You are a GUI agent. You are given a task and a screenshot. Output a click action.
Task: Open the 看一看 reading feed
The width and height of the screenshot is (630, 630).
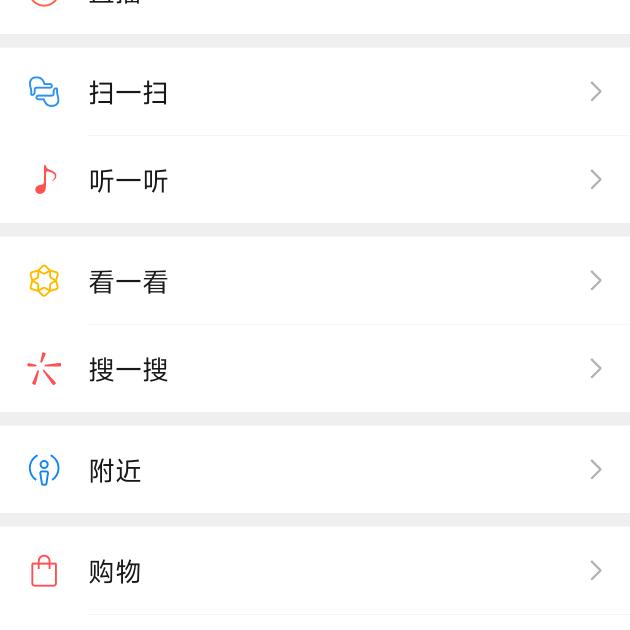pyautogui.click(x=128, y=281)
